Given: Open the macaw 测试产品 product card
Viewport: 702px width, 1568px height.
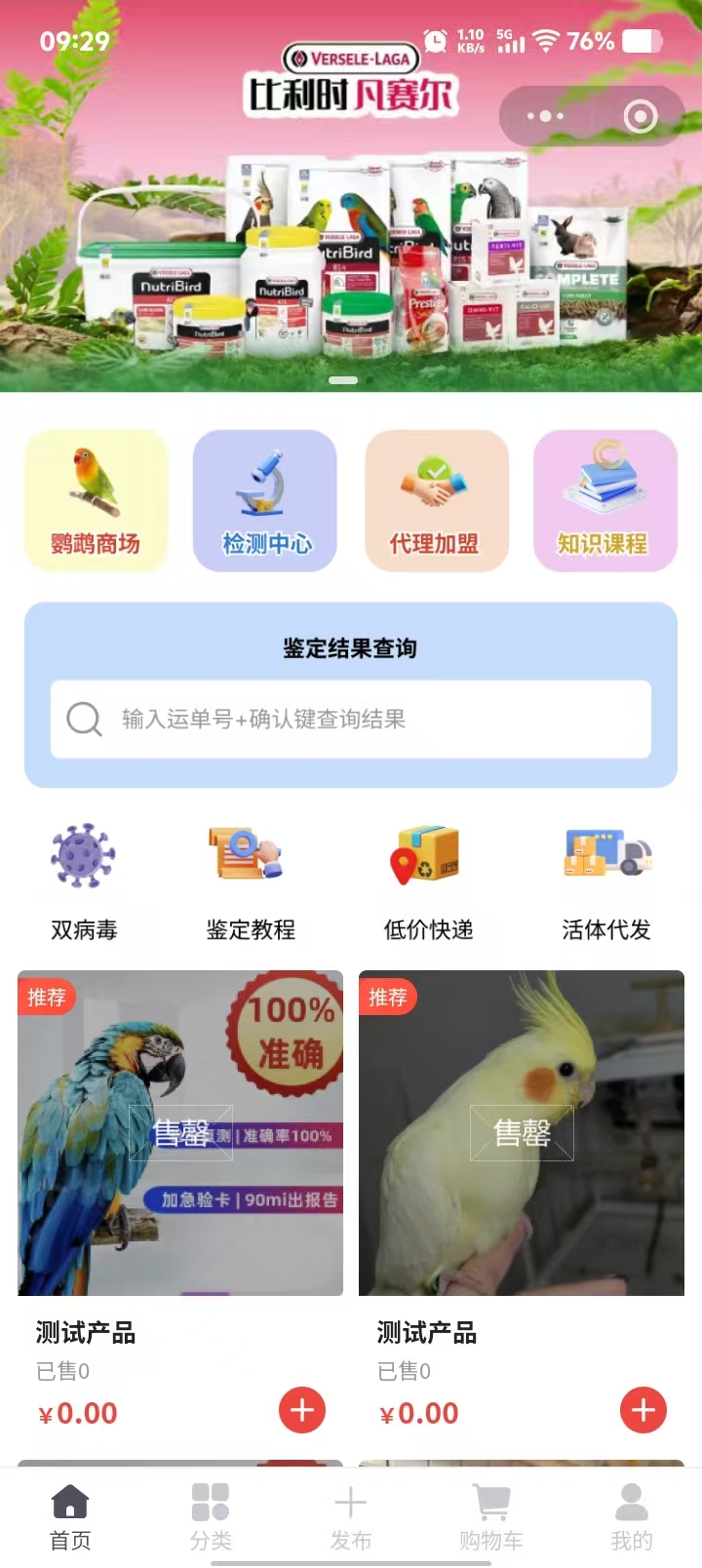Looking at the screenshot, I should pos(180,1133).
